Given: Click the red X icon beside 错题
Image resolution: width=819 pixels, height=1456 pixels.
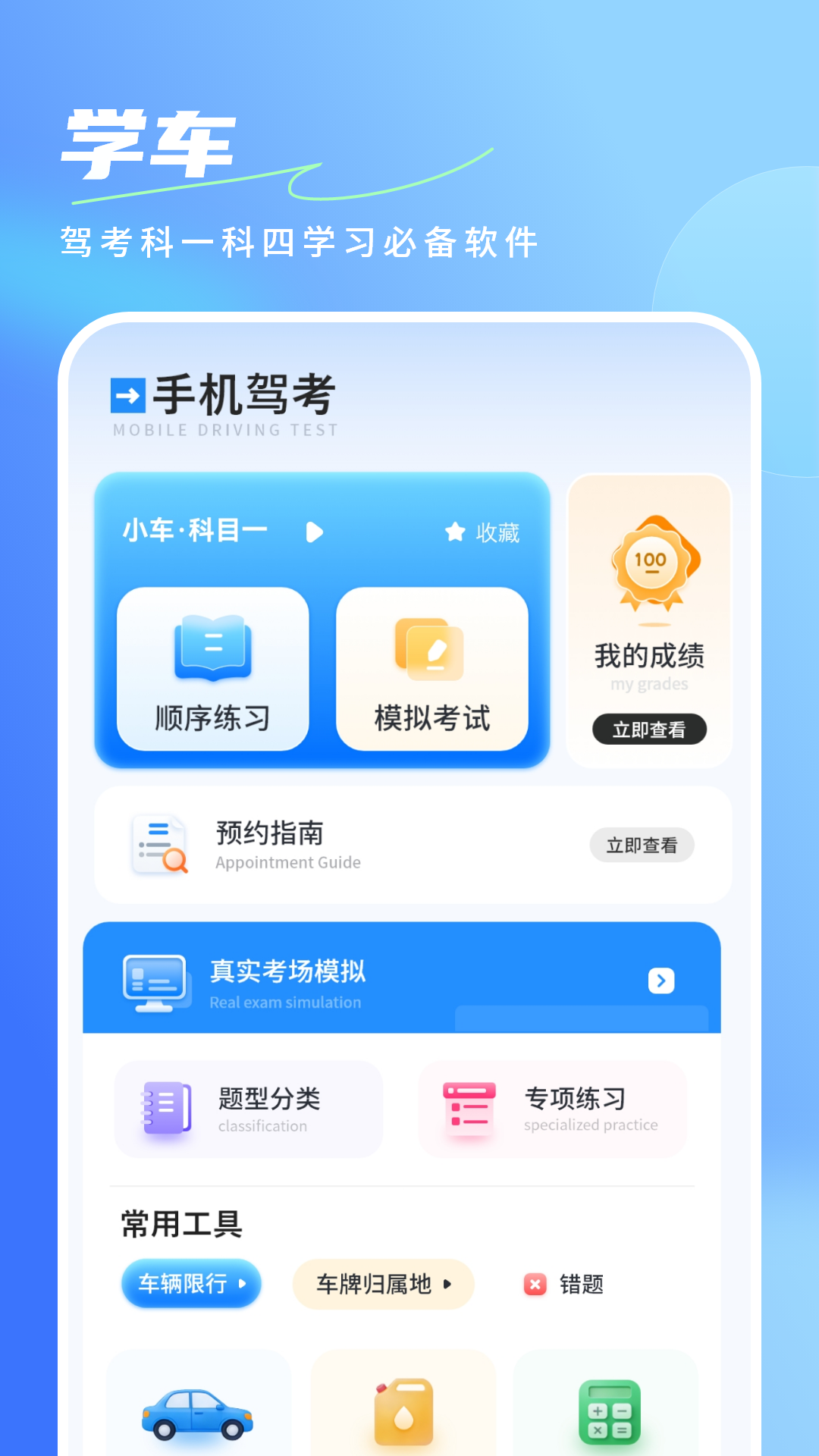Looking at the screenshot, I should coord(536,1285).
